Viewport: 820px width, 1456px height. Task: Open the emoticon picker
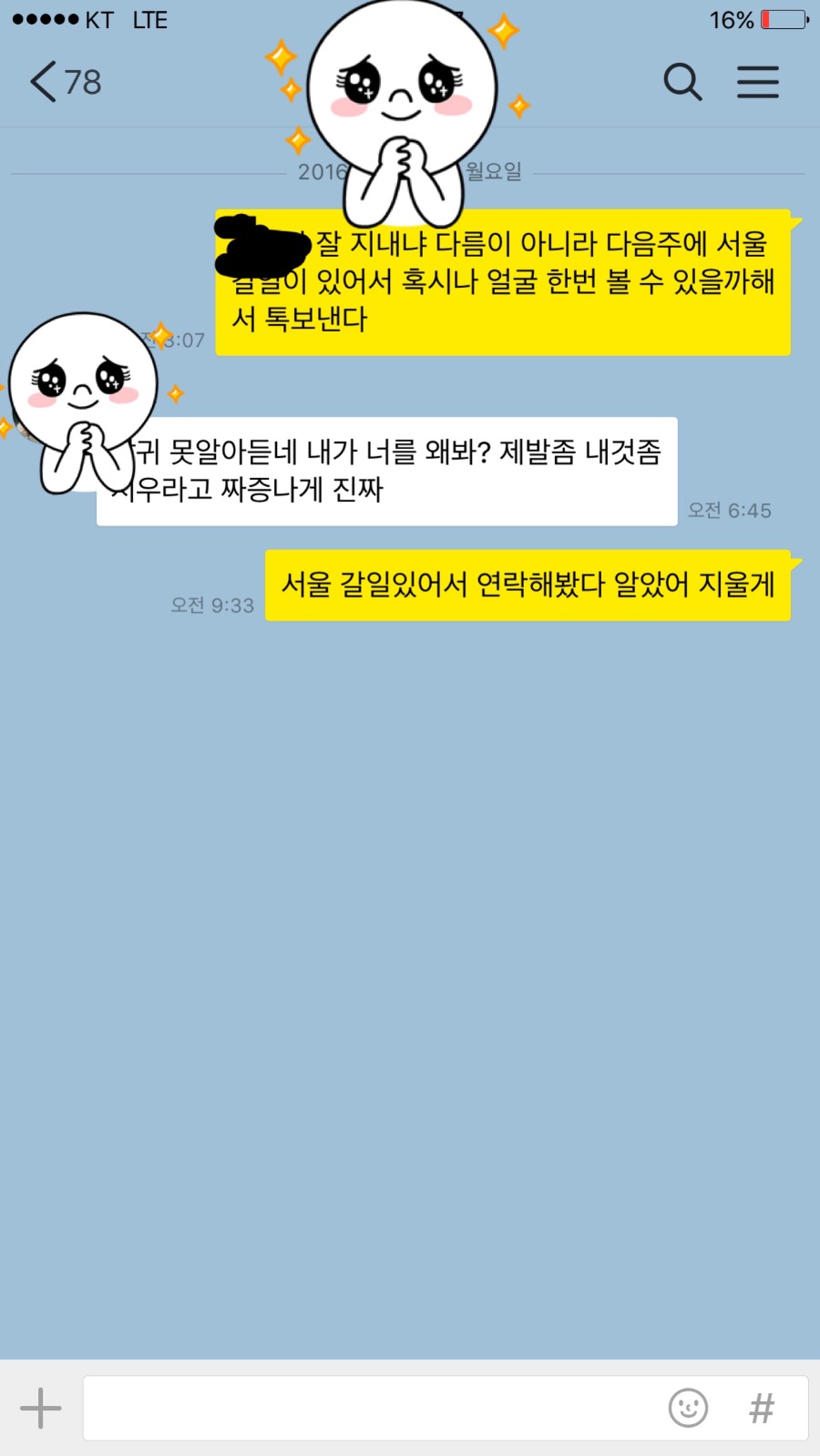[x=688, y=1408]
